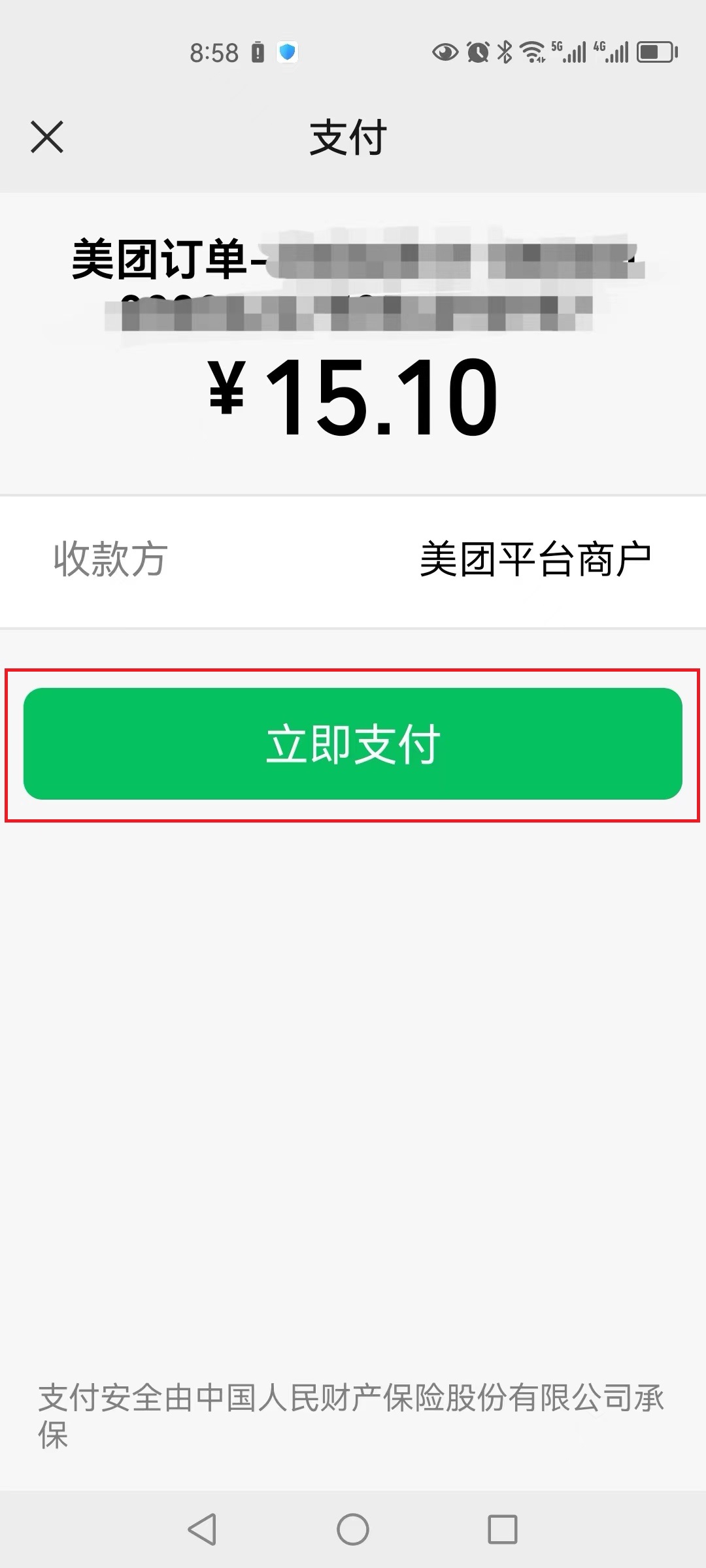Screen dimensions: 706x1568
Task: Open the recent apps view
Action: point(502,1529)
